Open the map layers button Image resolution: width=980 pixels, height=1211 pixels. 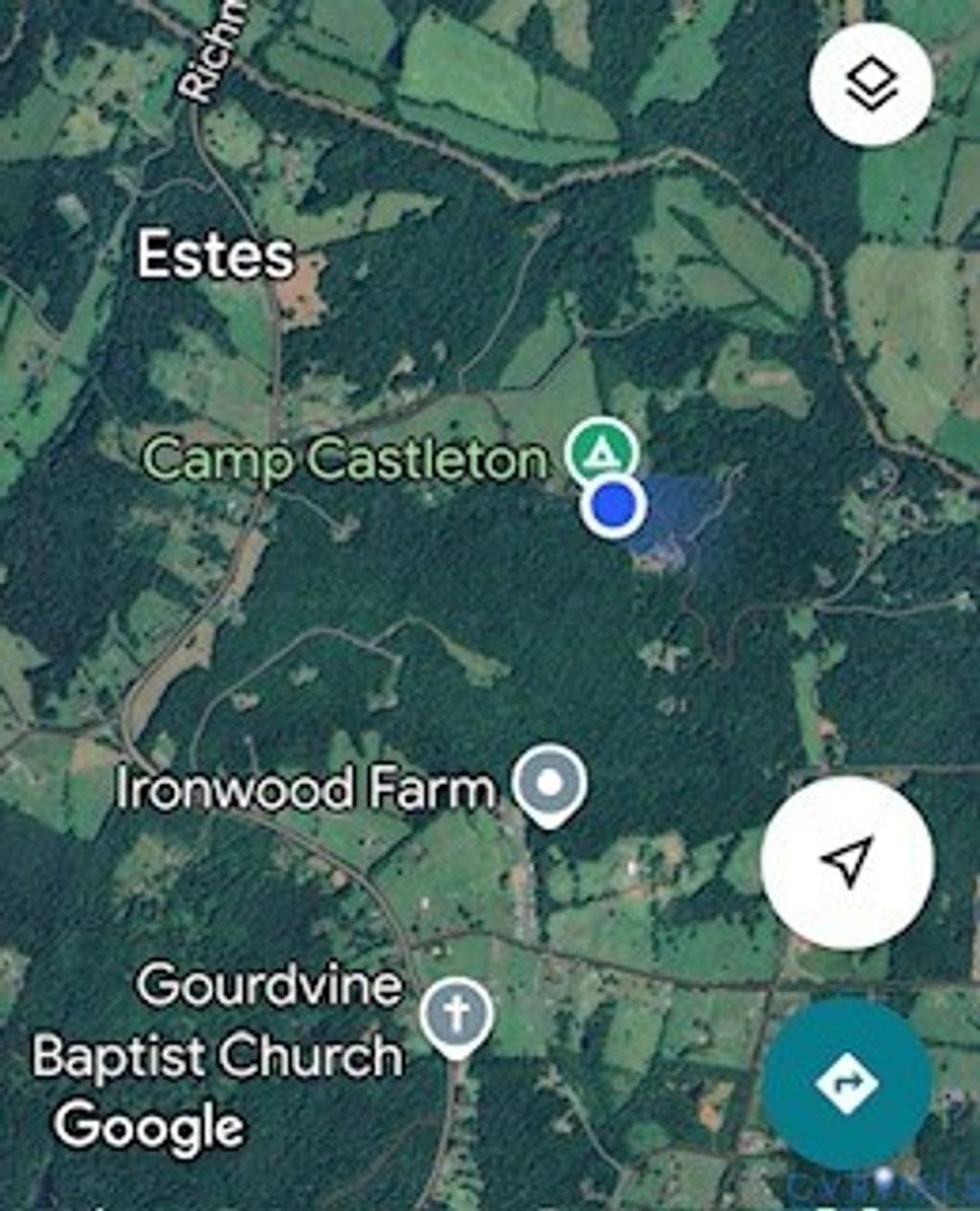[x=870, y=84]
